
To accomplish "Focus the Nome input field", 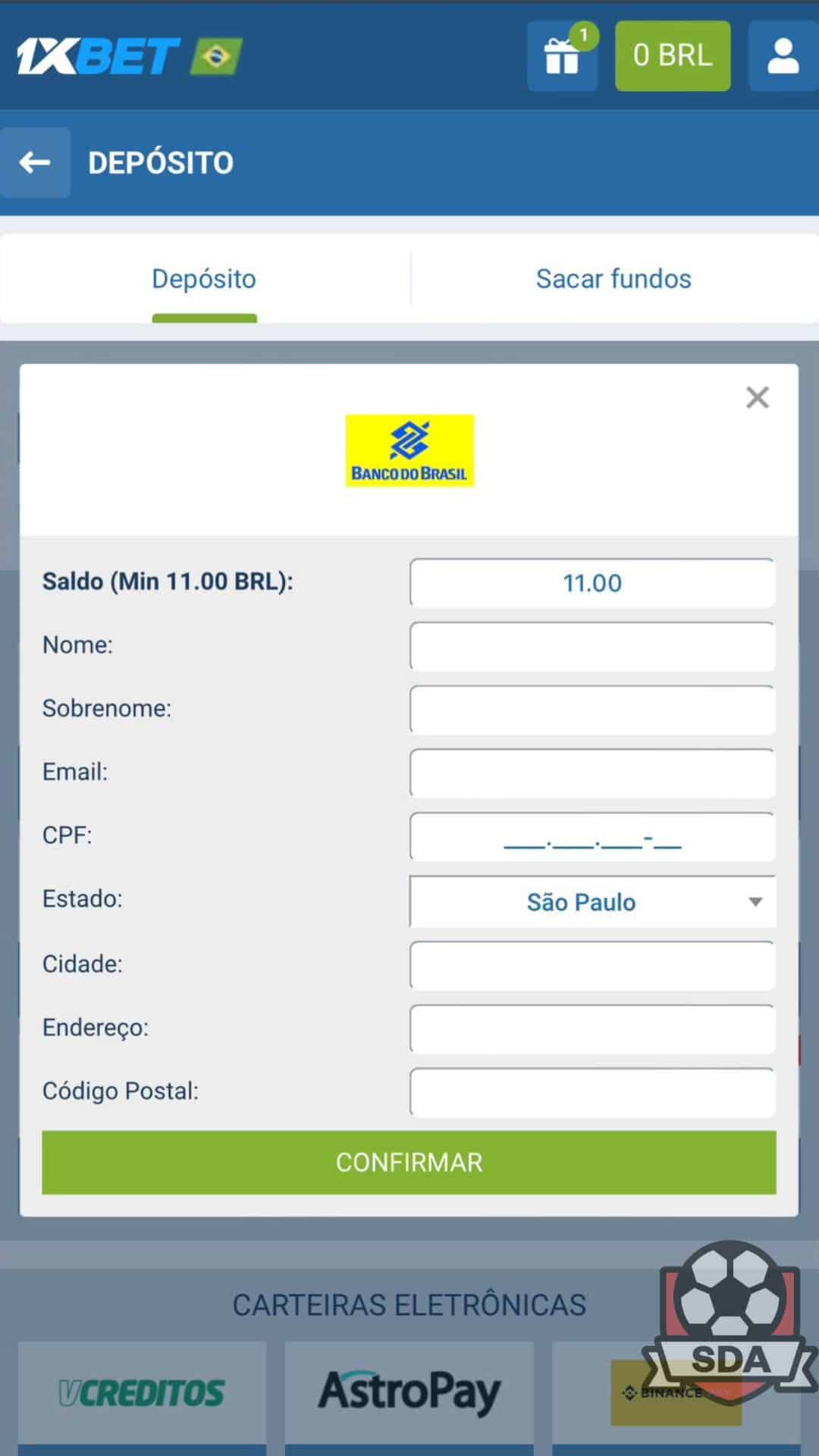I will pyautogui.click(x=592, y=646).
